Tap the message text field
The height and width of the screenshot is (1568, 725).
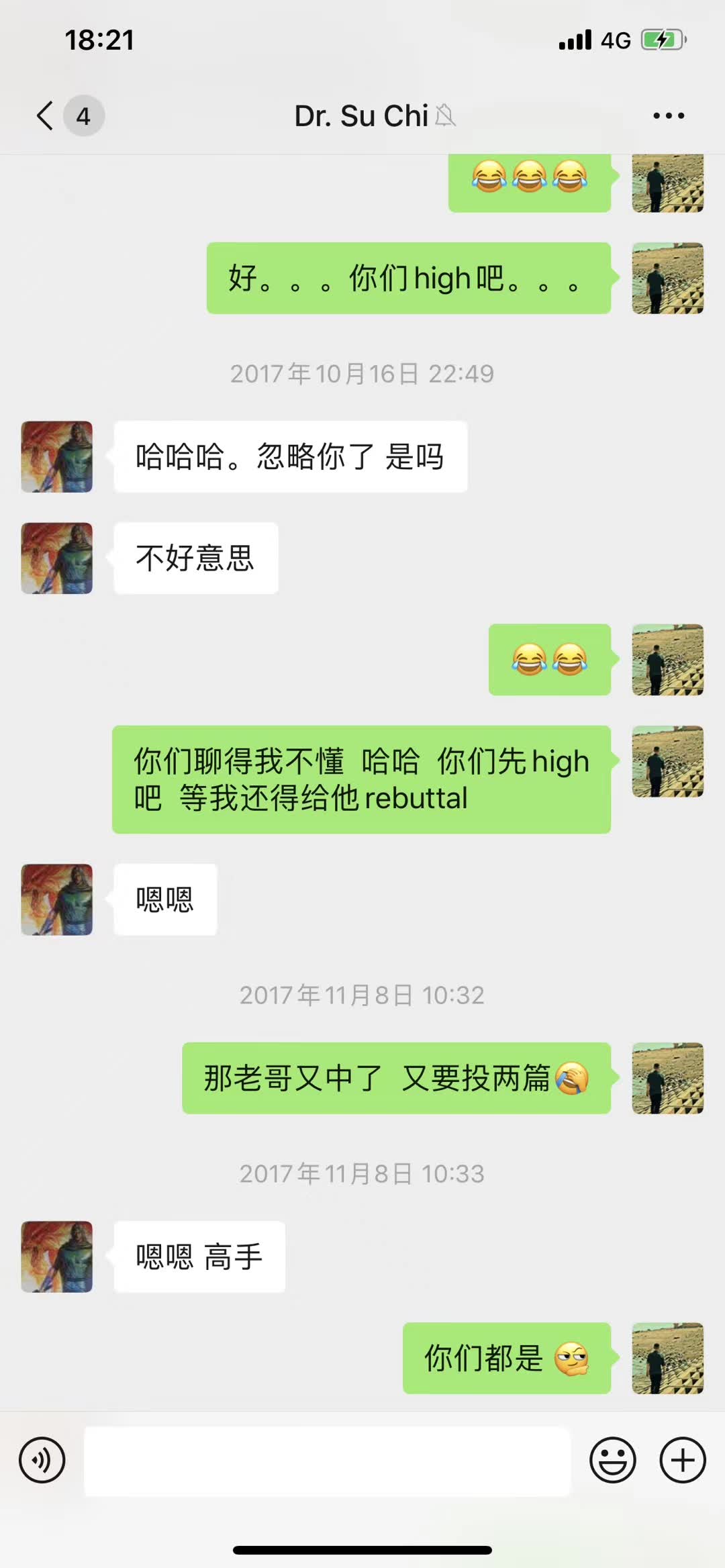327,1461
